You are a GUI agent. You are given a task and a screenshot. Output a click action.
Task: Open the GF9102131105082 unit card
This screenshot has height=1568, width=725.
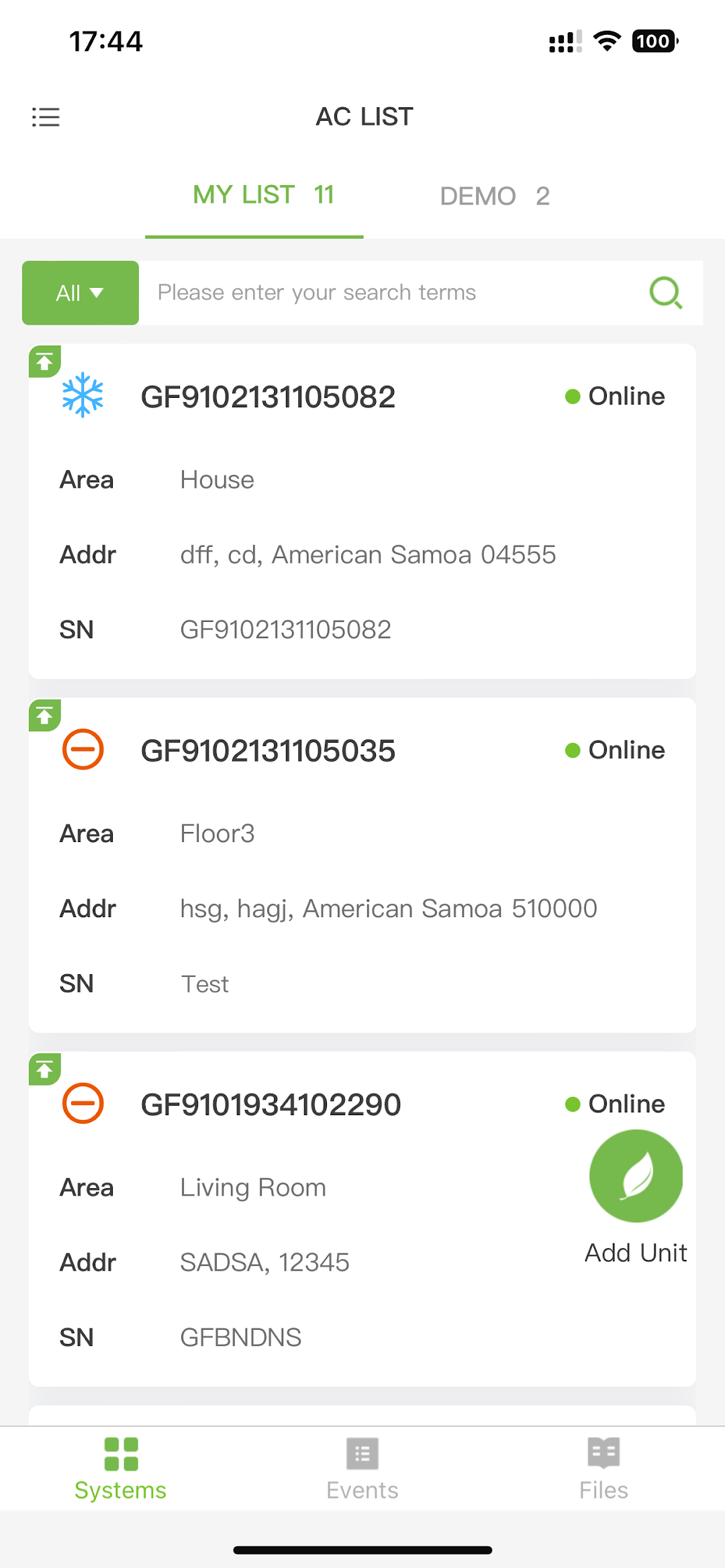click(362, 511)
